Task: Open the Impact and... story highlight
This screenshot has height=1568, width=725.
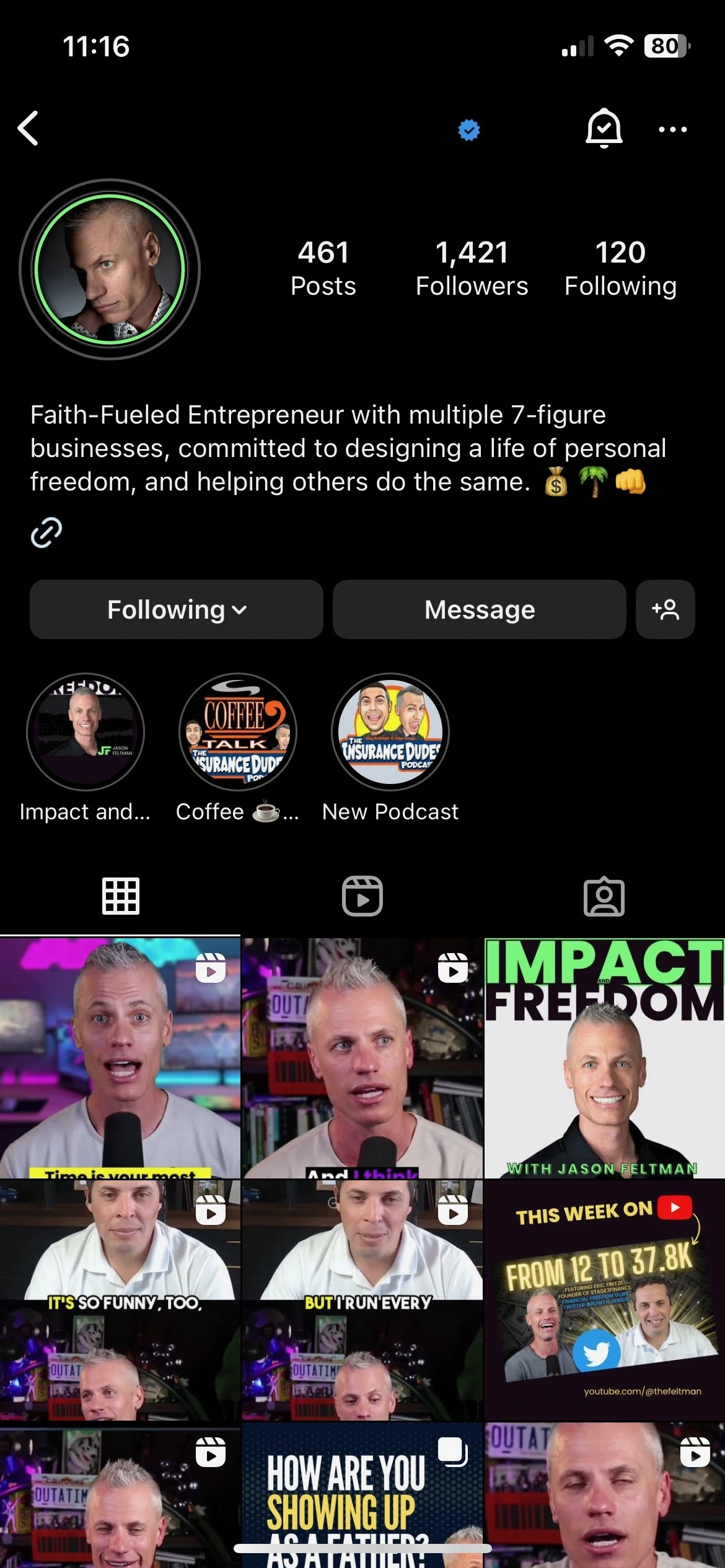Action: (86, 732)
